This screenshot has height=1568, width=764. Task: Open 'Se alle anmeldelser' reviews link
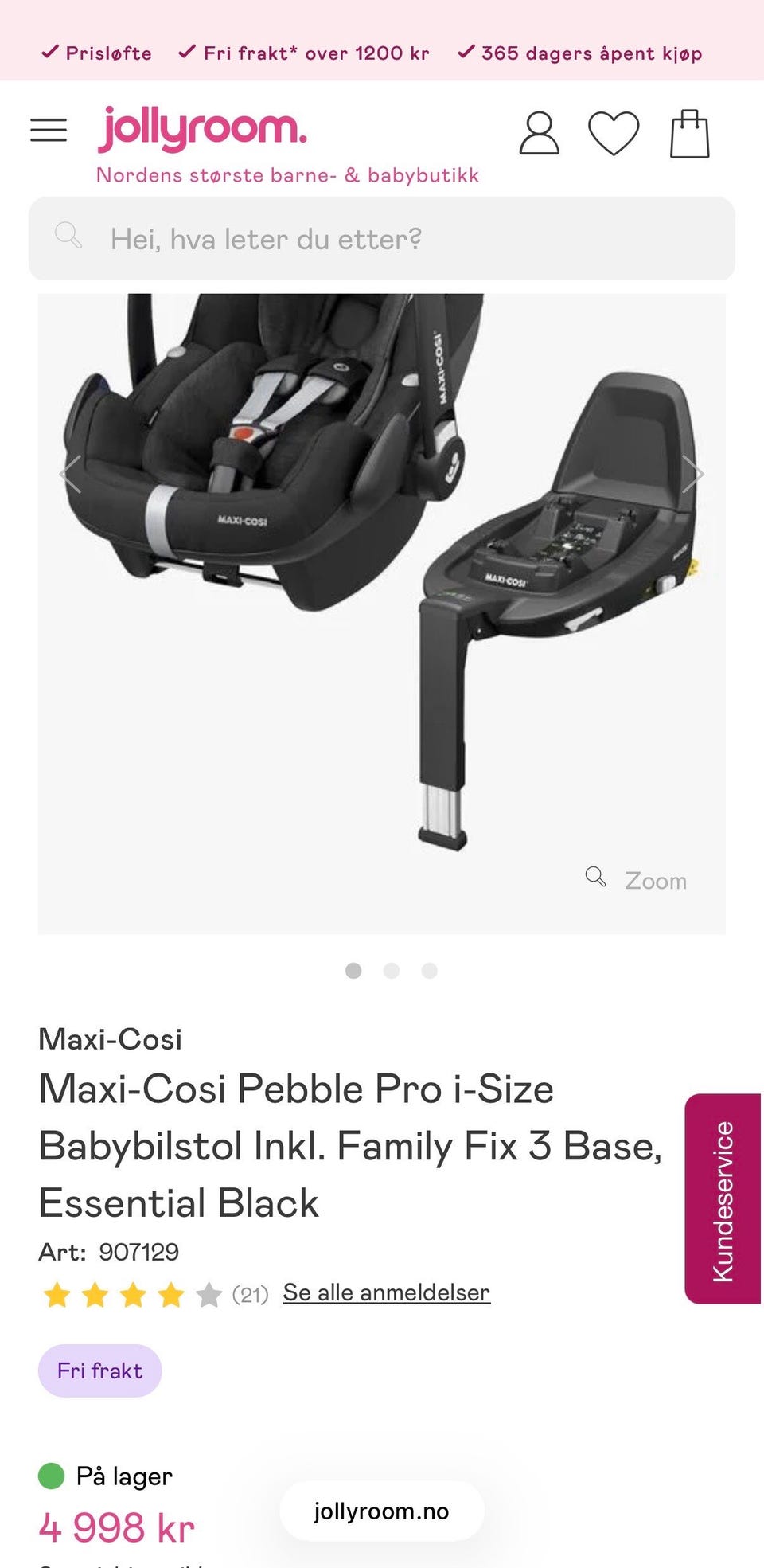coord(386,1292)
